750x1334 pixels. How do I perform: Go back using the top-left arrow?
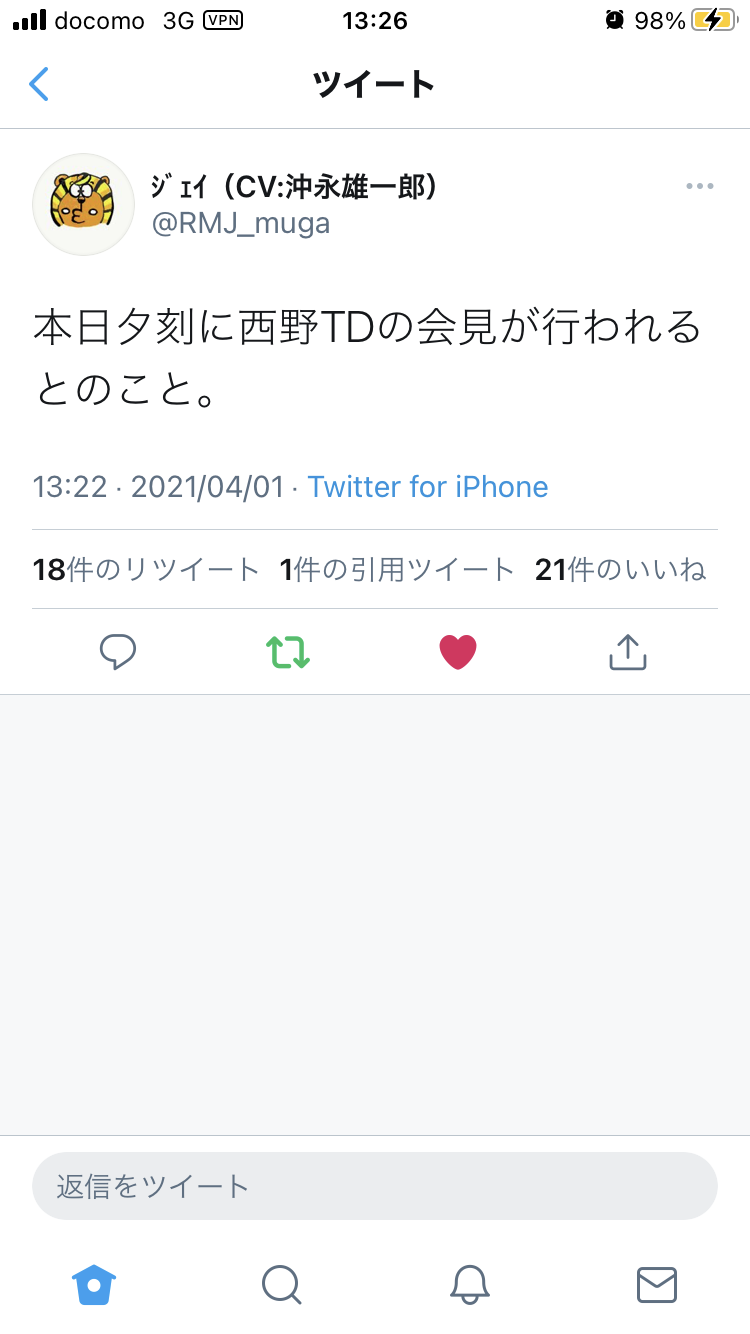(39, 84)
